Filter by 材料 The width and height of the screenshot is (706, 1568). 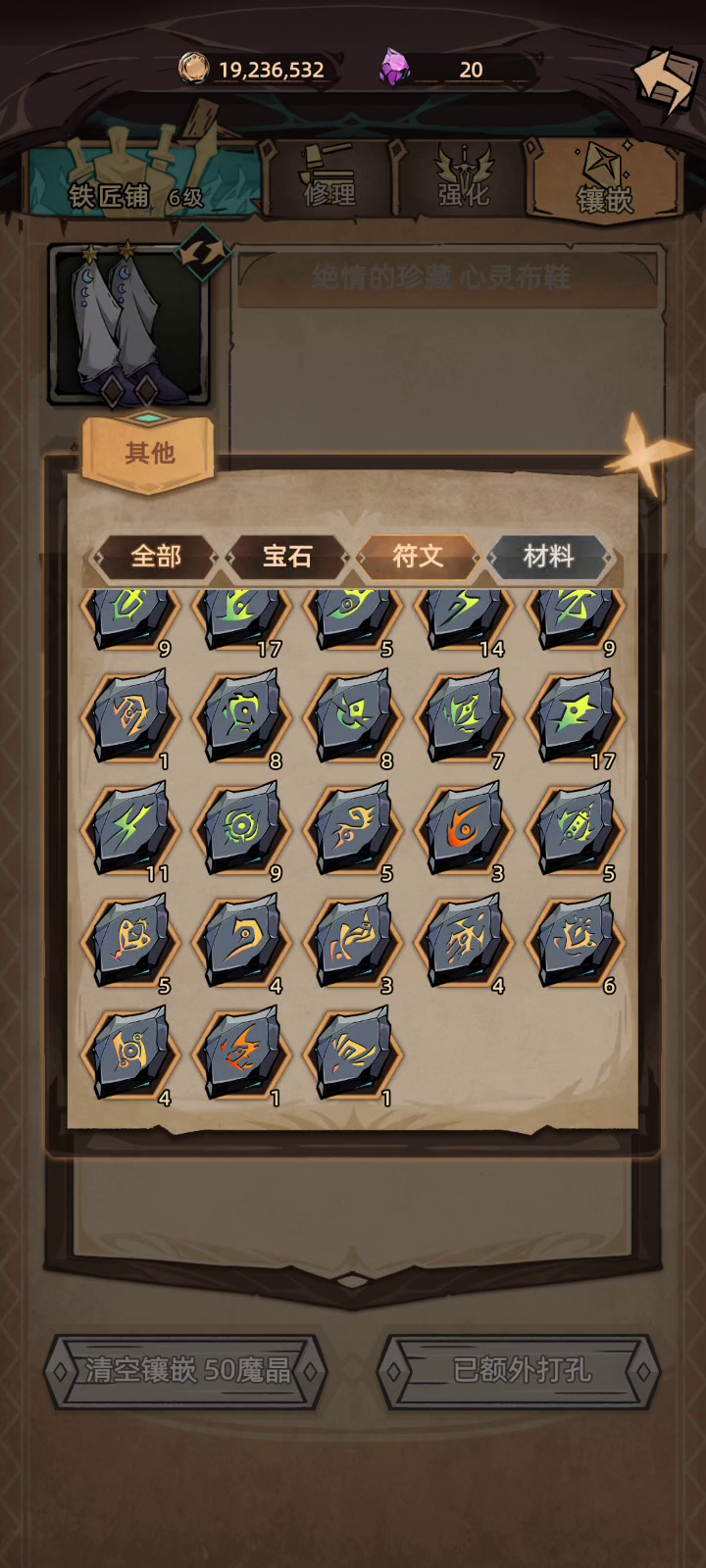click(548, 557)
